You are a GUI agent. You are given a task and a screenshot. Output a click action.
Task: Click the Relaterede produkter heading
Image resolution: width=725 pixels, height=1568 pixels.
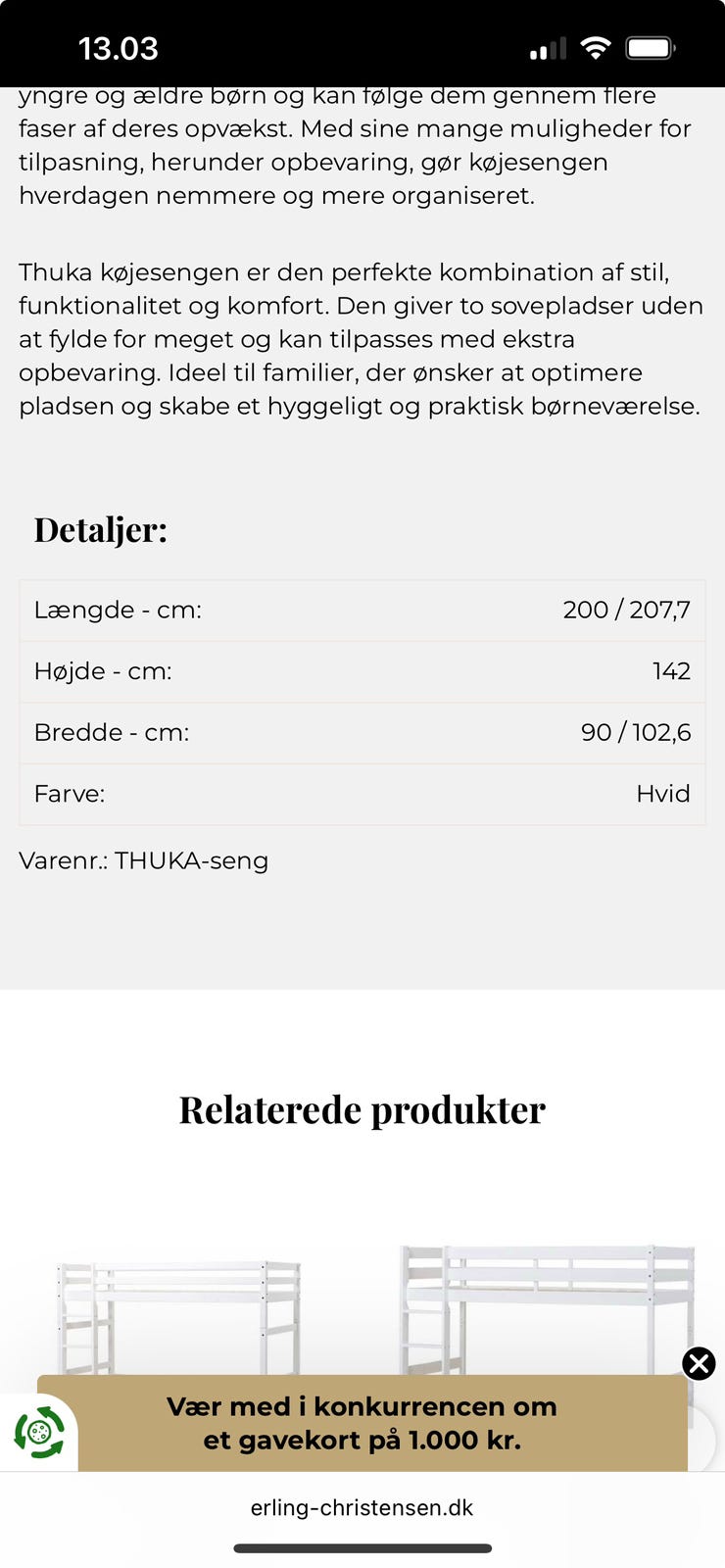362,1108
